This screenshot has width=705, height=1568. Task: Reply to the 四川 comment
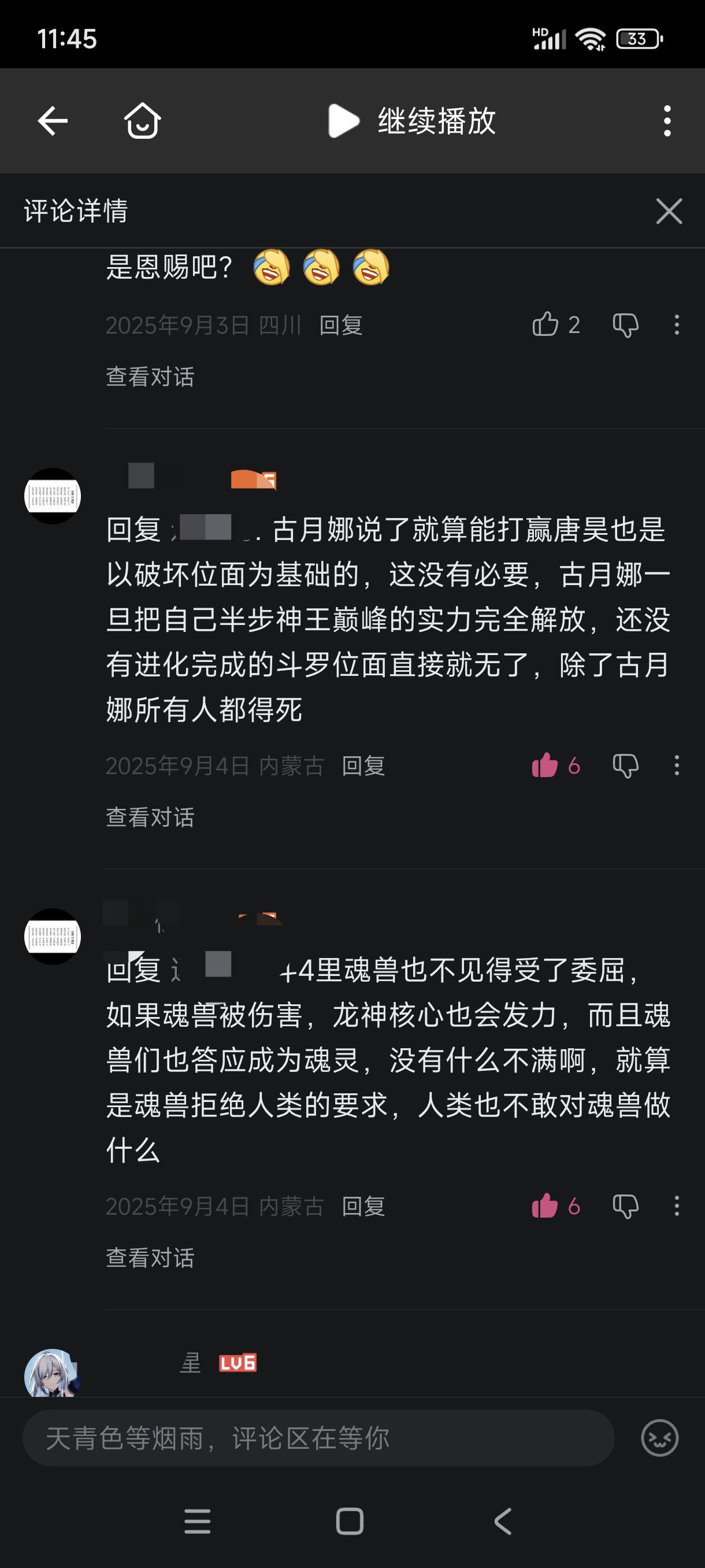tap(340, 325)
